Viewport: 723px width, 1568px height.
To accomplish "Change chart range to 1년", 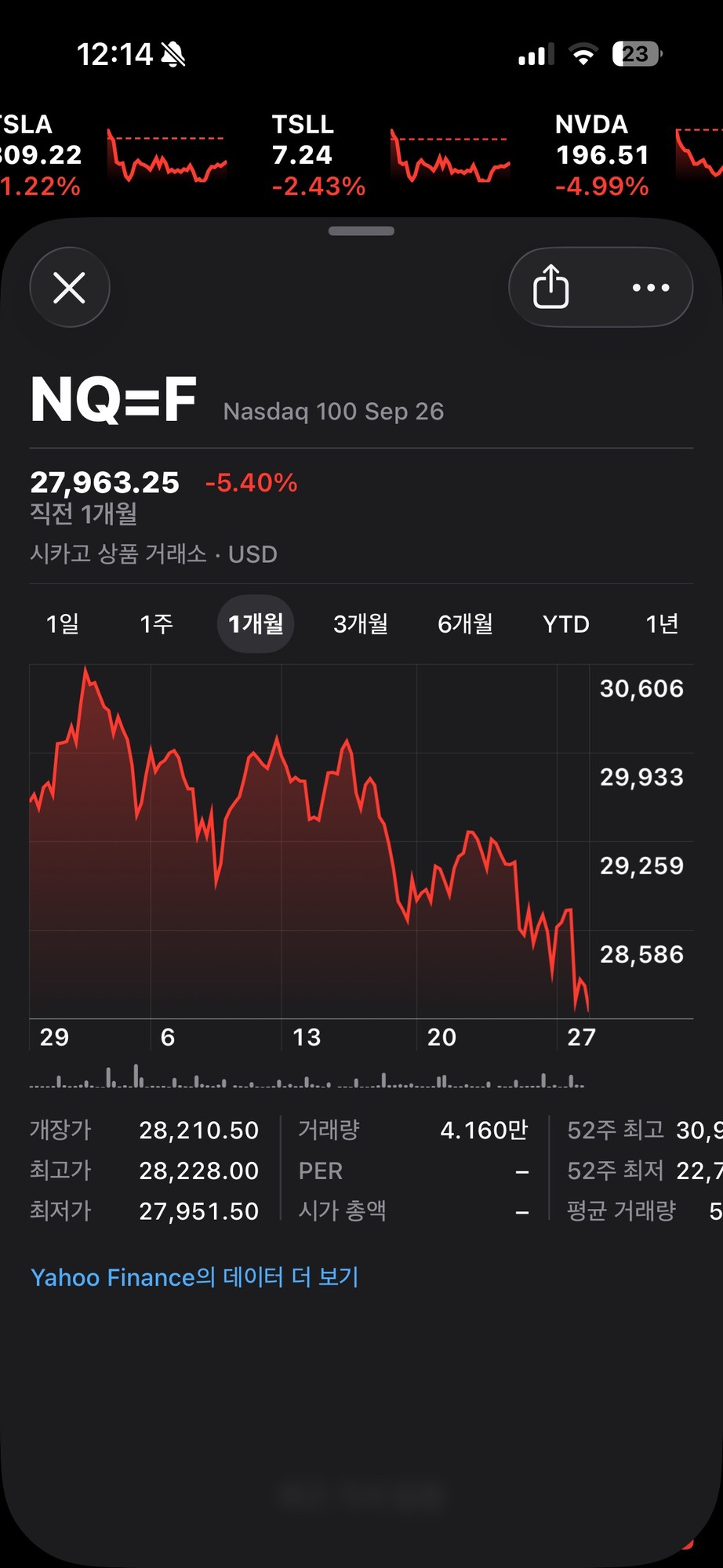I will 662,624.
